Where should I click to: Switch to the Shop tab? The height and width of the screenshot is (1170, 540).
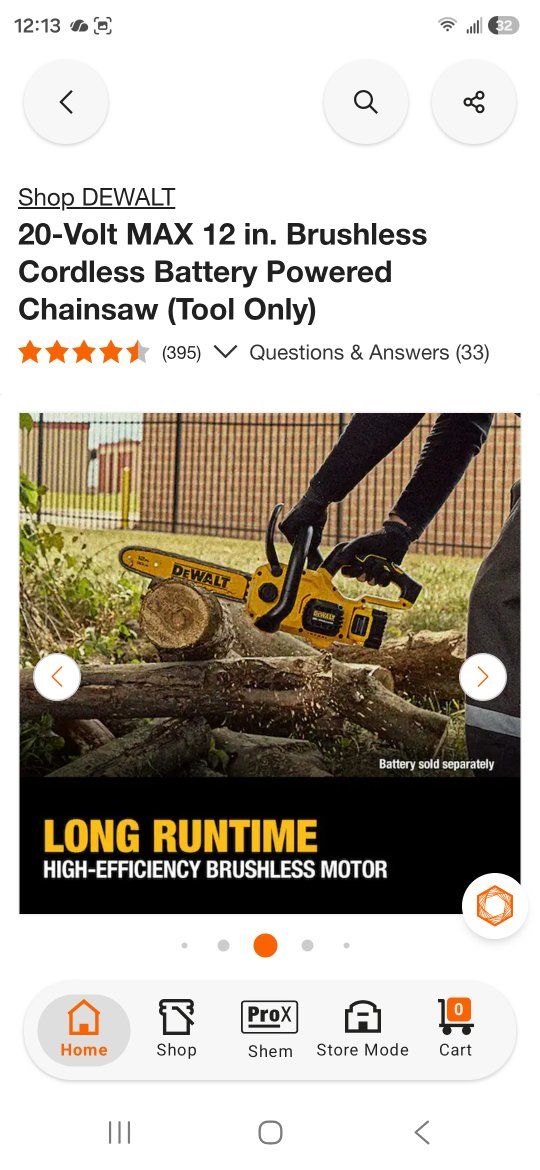tap(177, 1030)
